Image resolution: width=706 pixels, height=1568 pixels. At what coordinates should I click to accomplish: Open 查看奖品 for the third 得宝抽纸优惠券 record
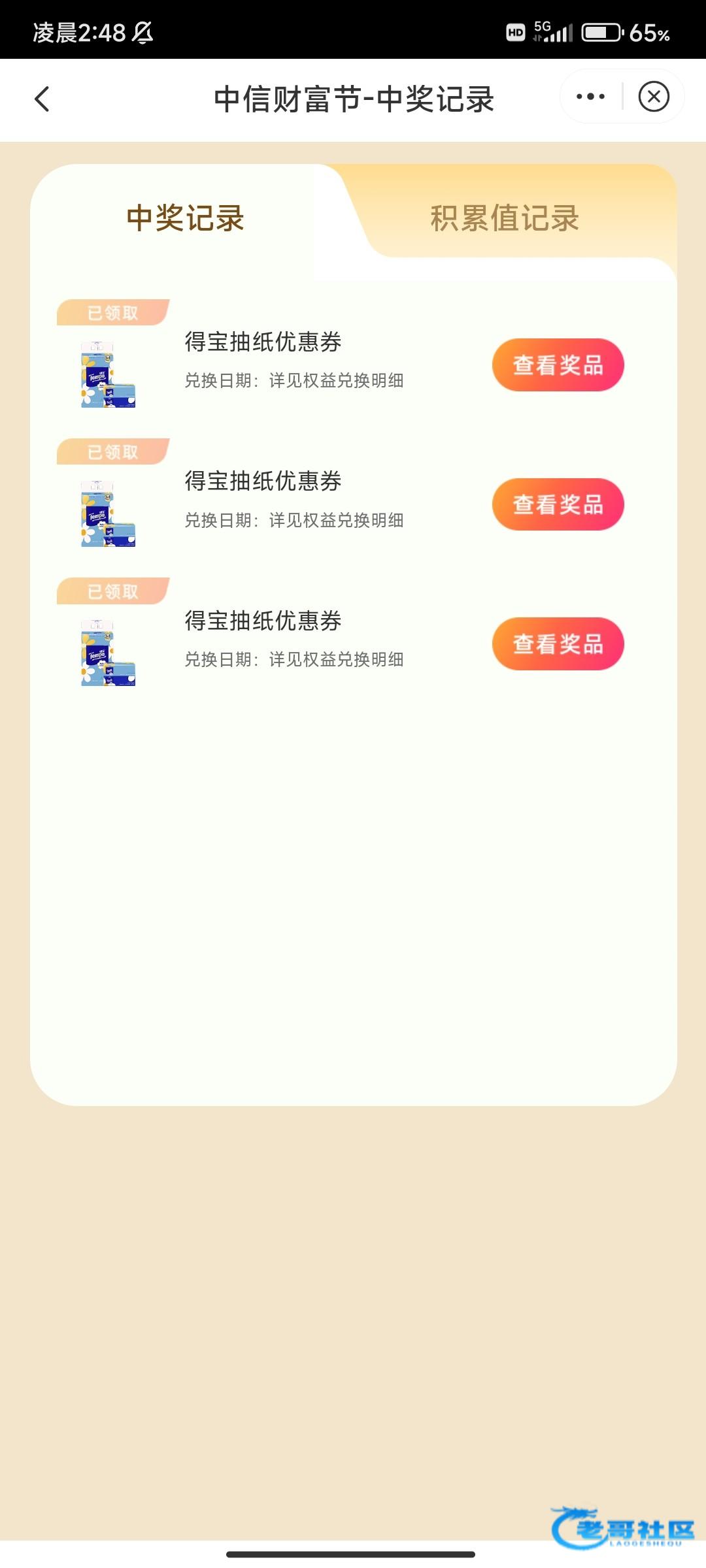point(558,644)
